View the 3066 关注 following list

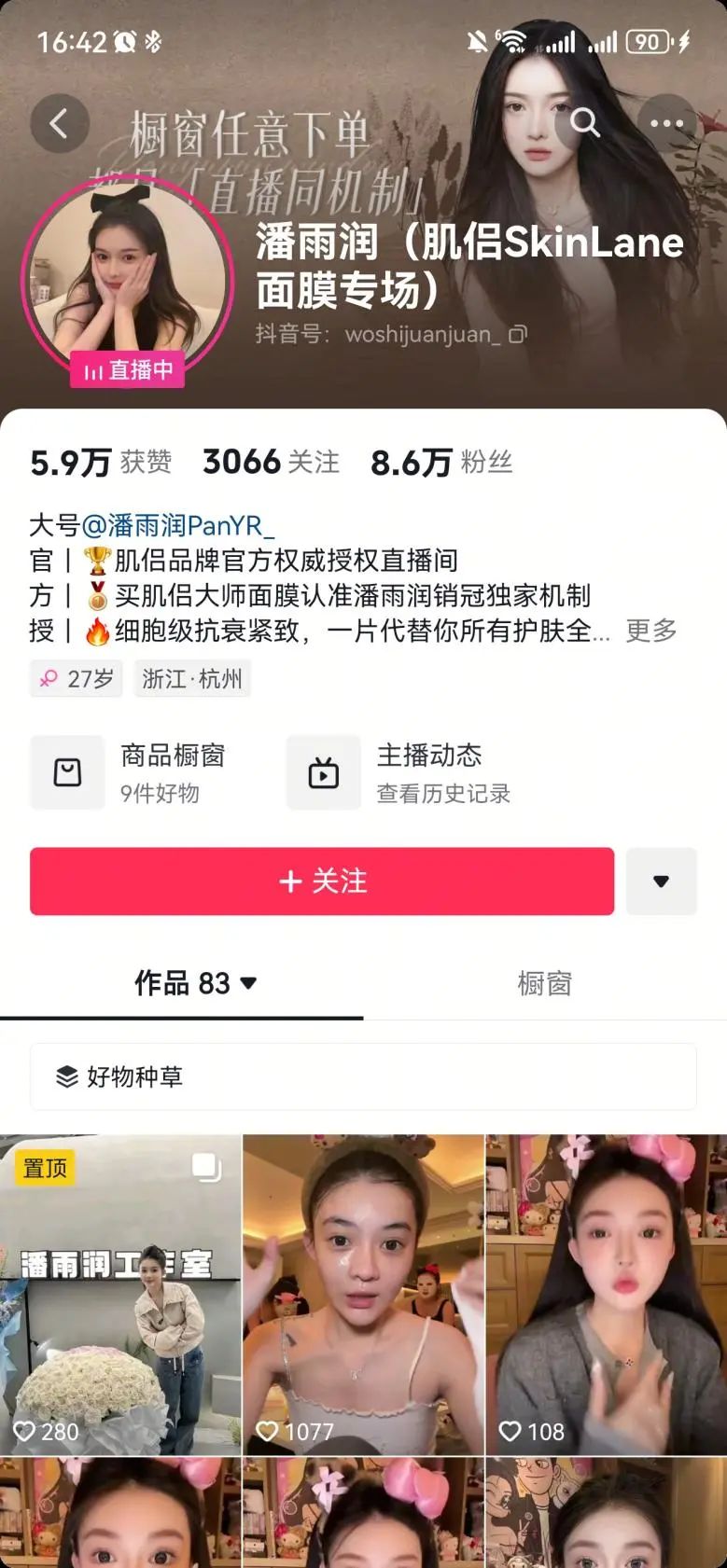click(x=271, y=462)
